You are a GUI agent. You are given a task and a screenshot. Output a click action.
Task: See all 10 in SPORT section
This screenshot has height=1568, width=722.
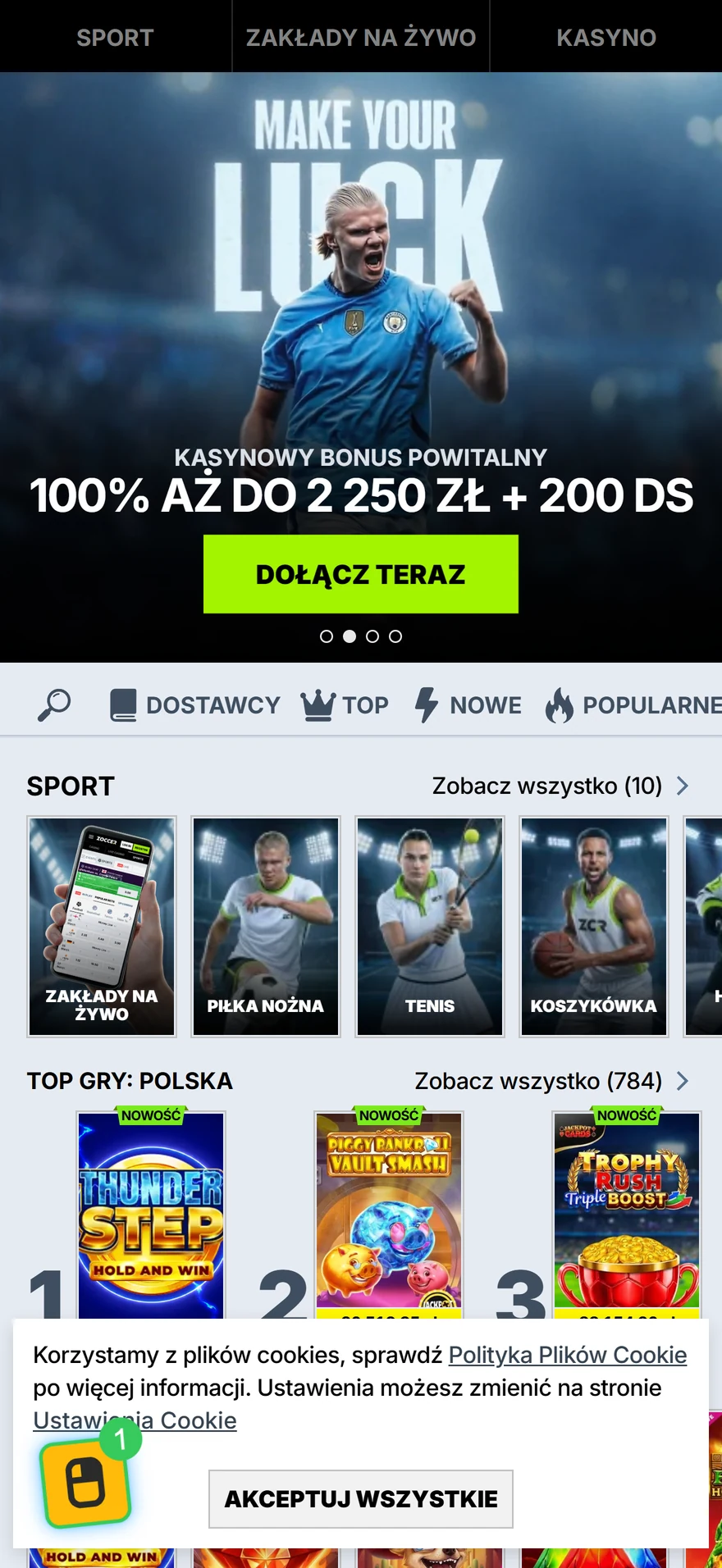click(560, 786)
